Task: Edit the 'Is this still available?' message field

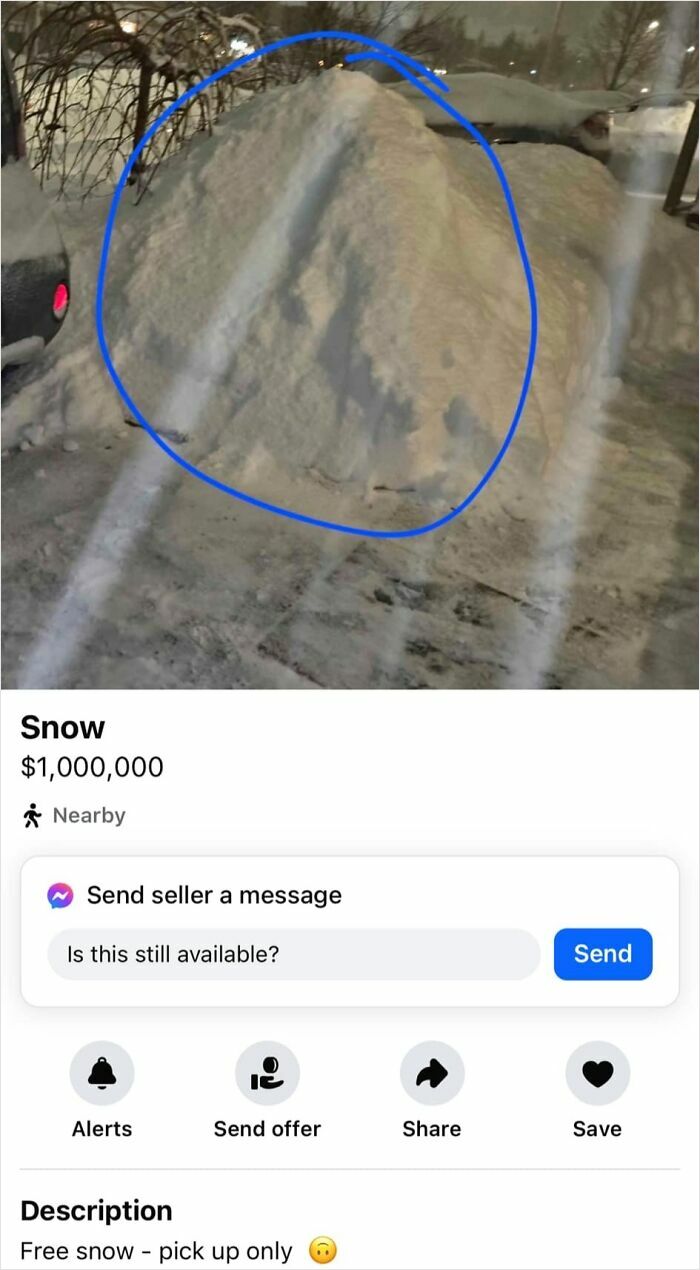Action: (293, 954)
